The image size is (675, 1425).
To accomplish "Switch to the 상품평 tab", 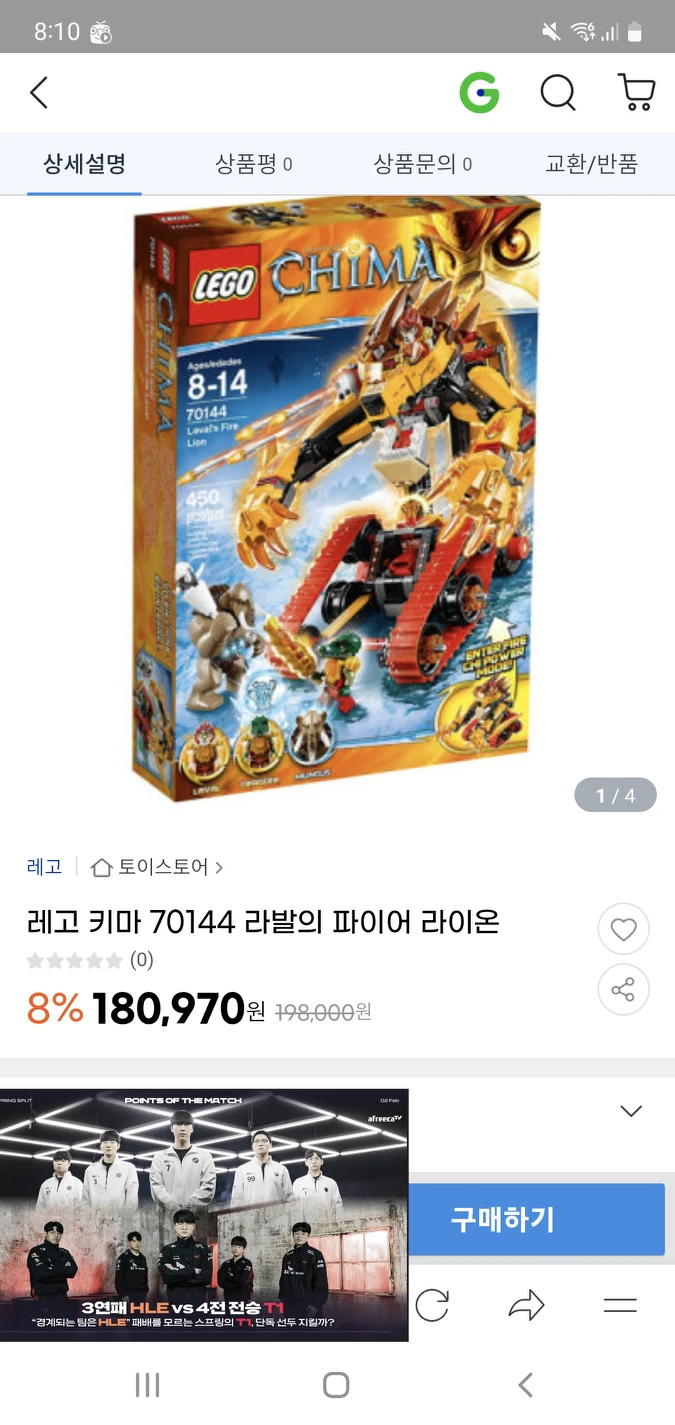I will pos(253,164).
